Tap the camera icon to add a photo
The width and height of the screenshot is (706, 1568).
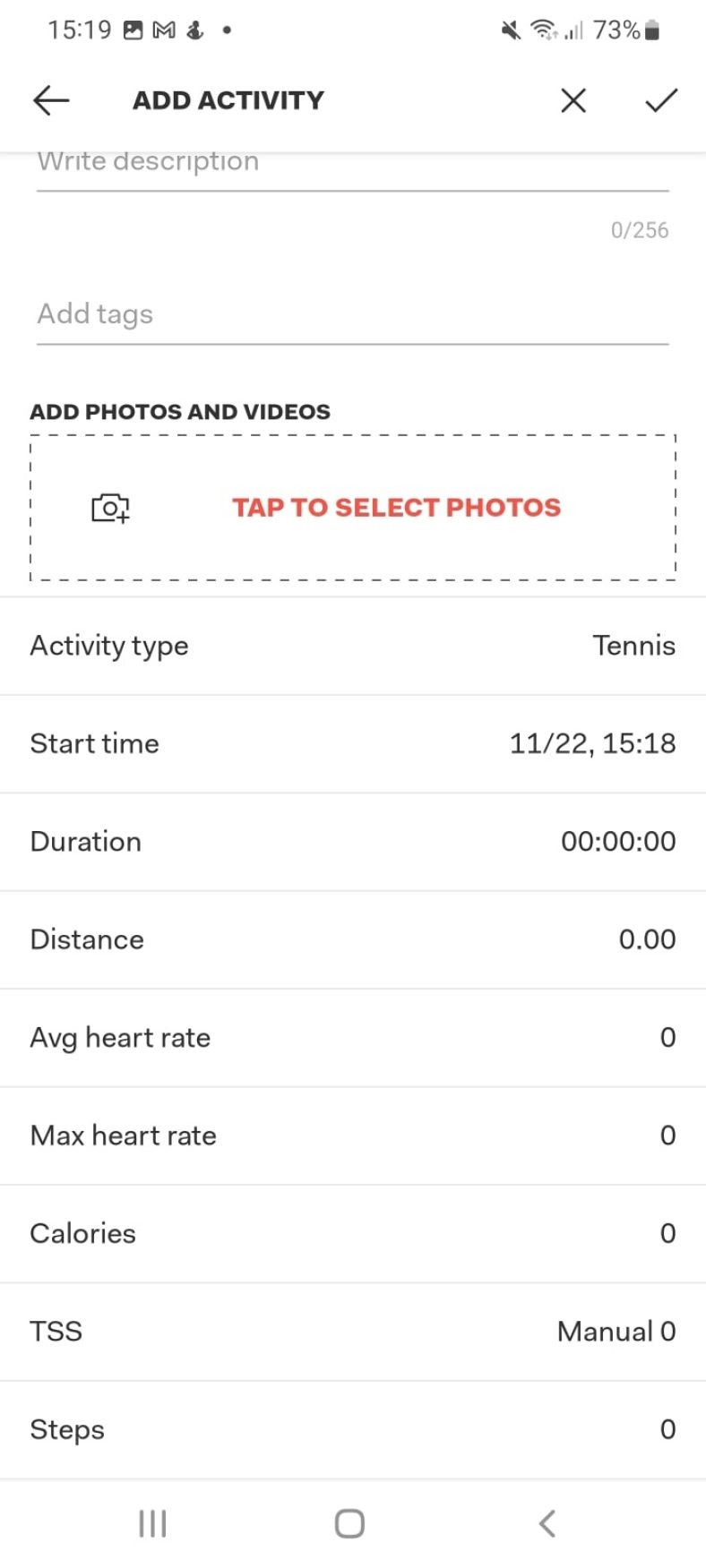click(x=108, y=507)
